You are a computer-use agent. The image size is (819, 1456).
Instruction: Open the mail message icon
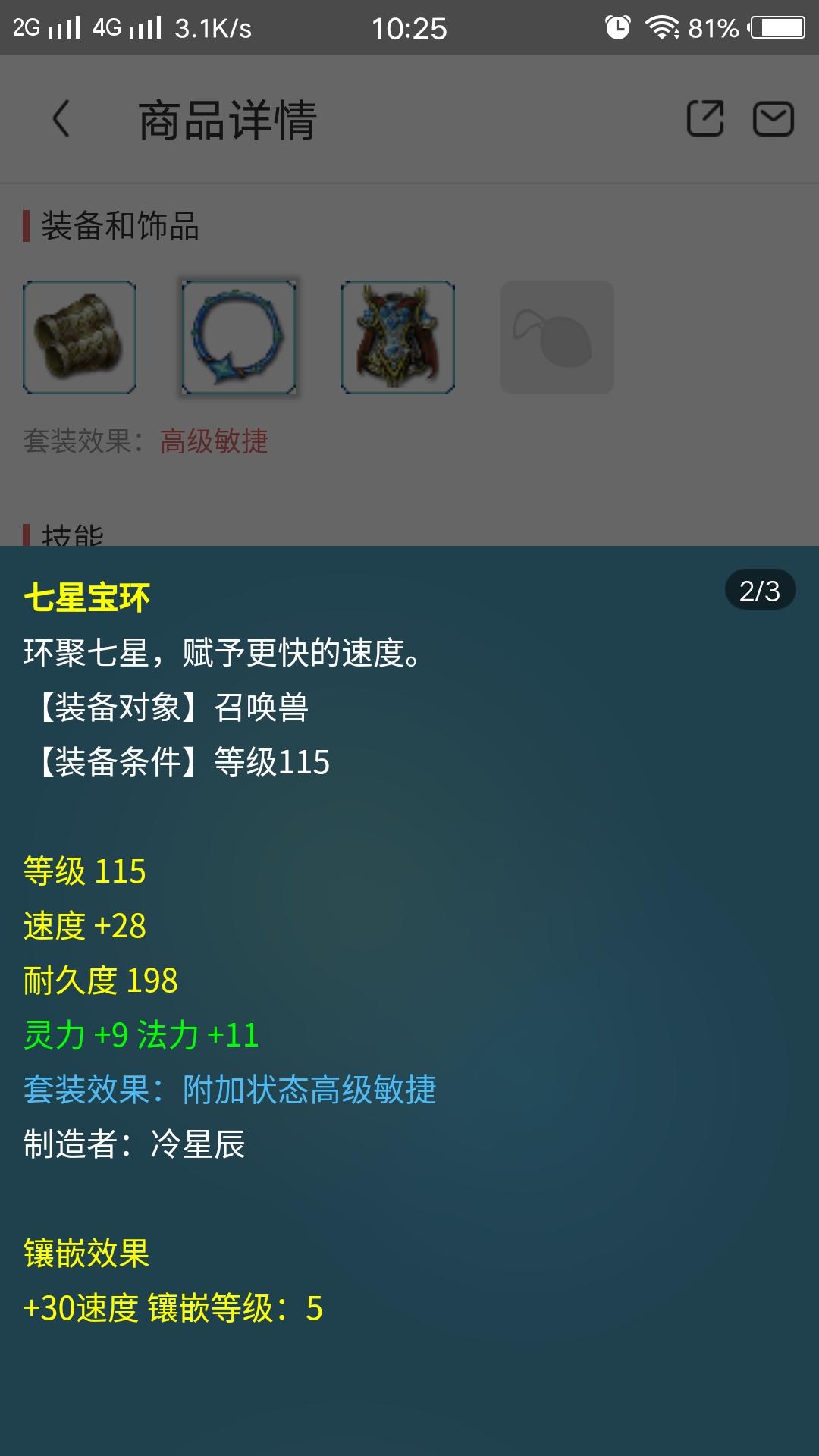(x=773, y=119)
